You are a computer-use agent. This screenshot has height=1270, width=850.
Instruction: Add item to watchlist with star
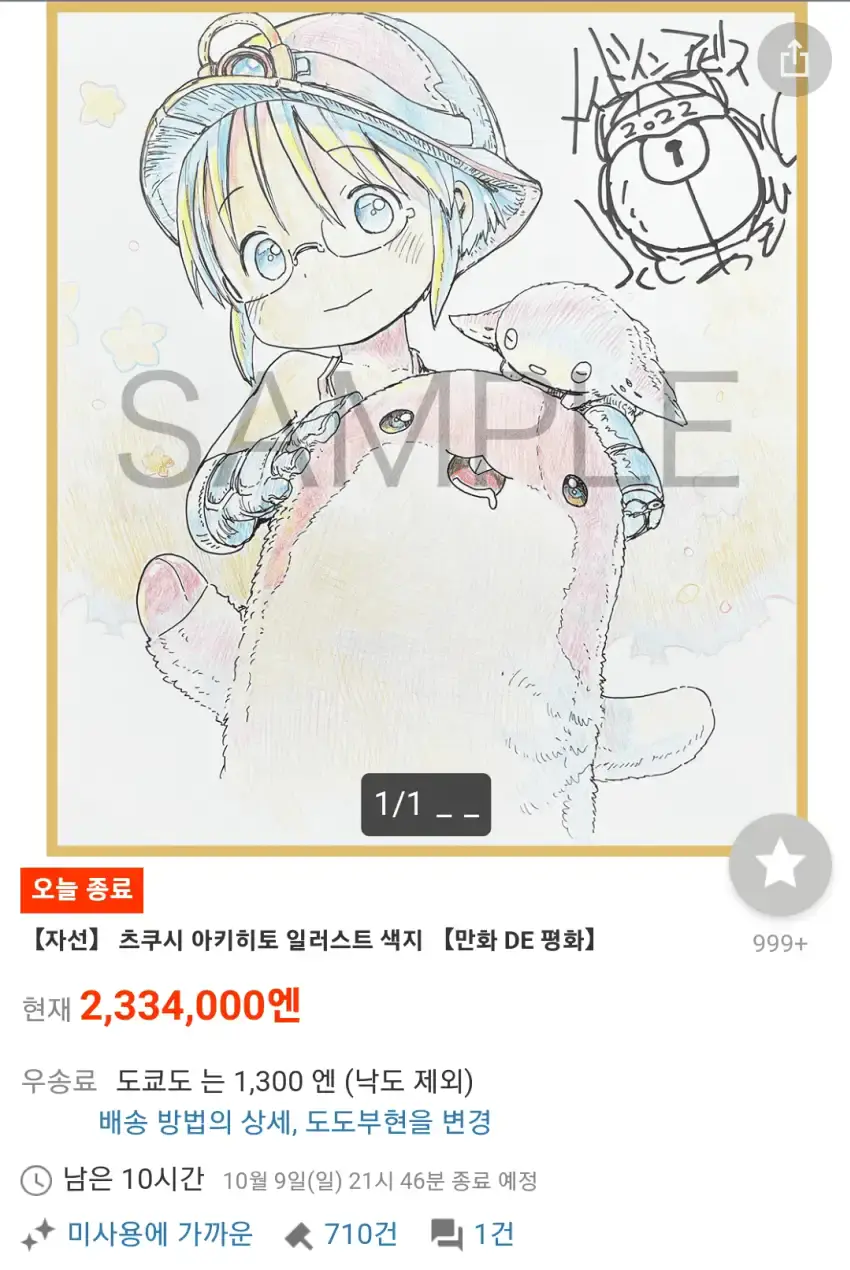[x=780, y=865]
